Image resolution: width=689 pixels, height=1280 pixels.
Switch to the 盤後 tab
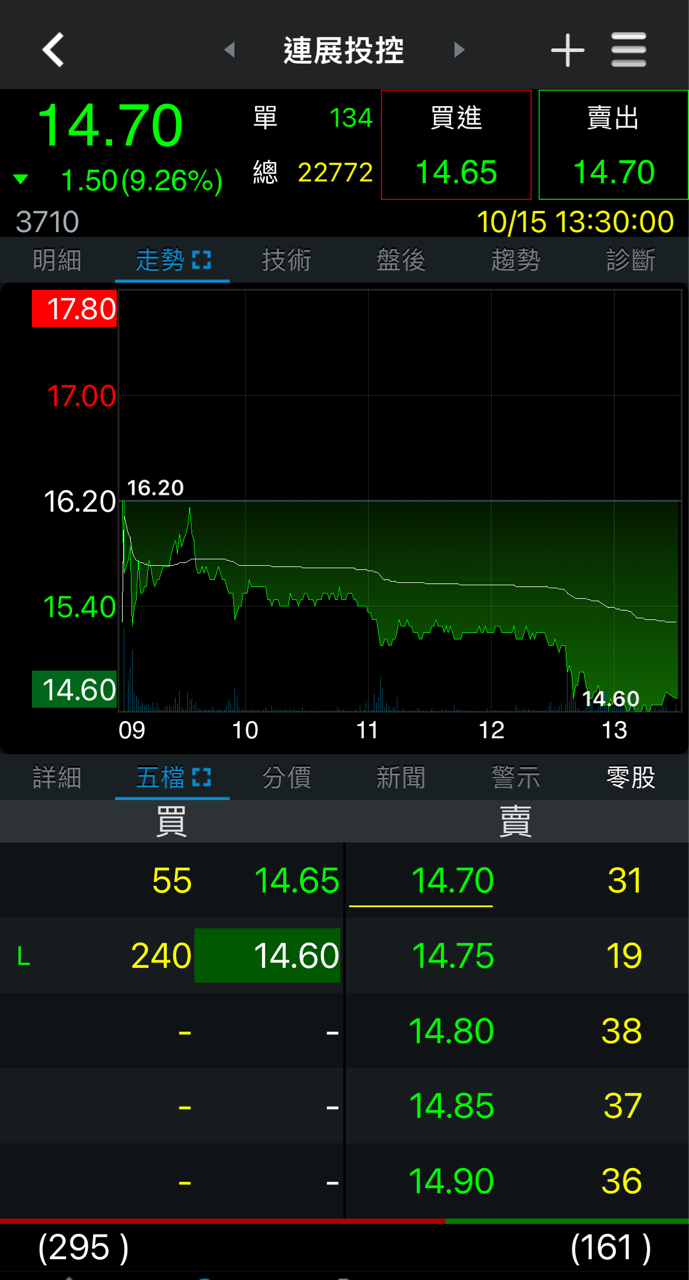[401, 261]
